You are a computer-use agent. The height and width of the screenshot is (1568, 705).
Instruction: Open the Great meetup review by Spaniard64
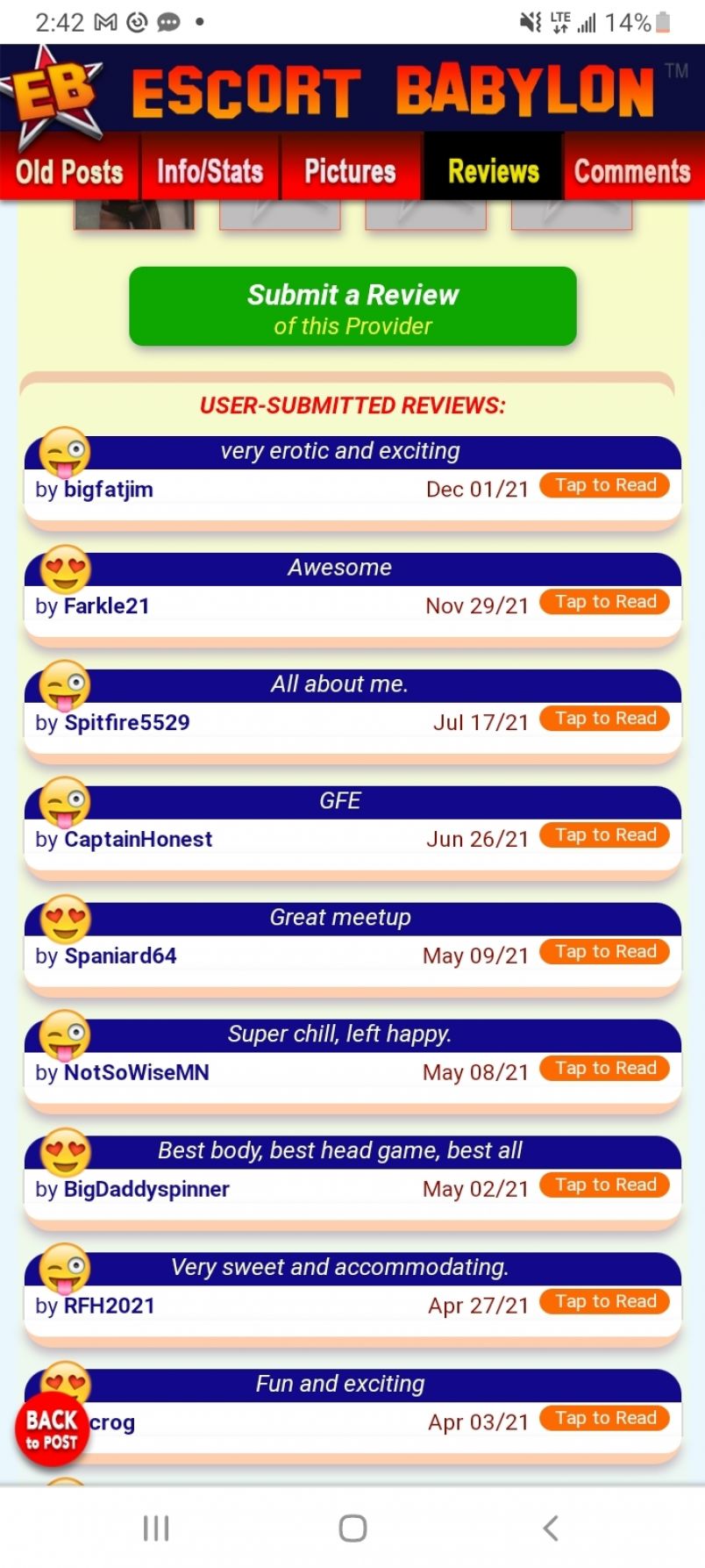tap(604, 952)
